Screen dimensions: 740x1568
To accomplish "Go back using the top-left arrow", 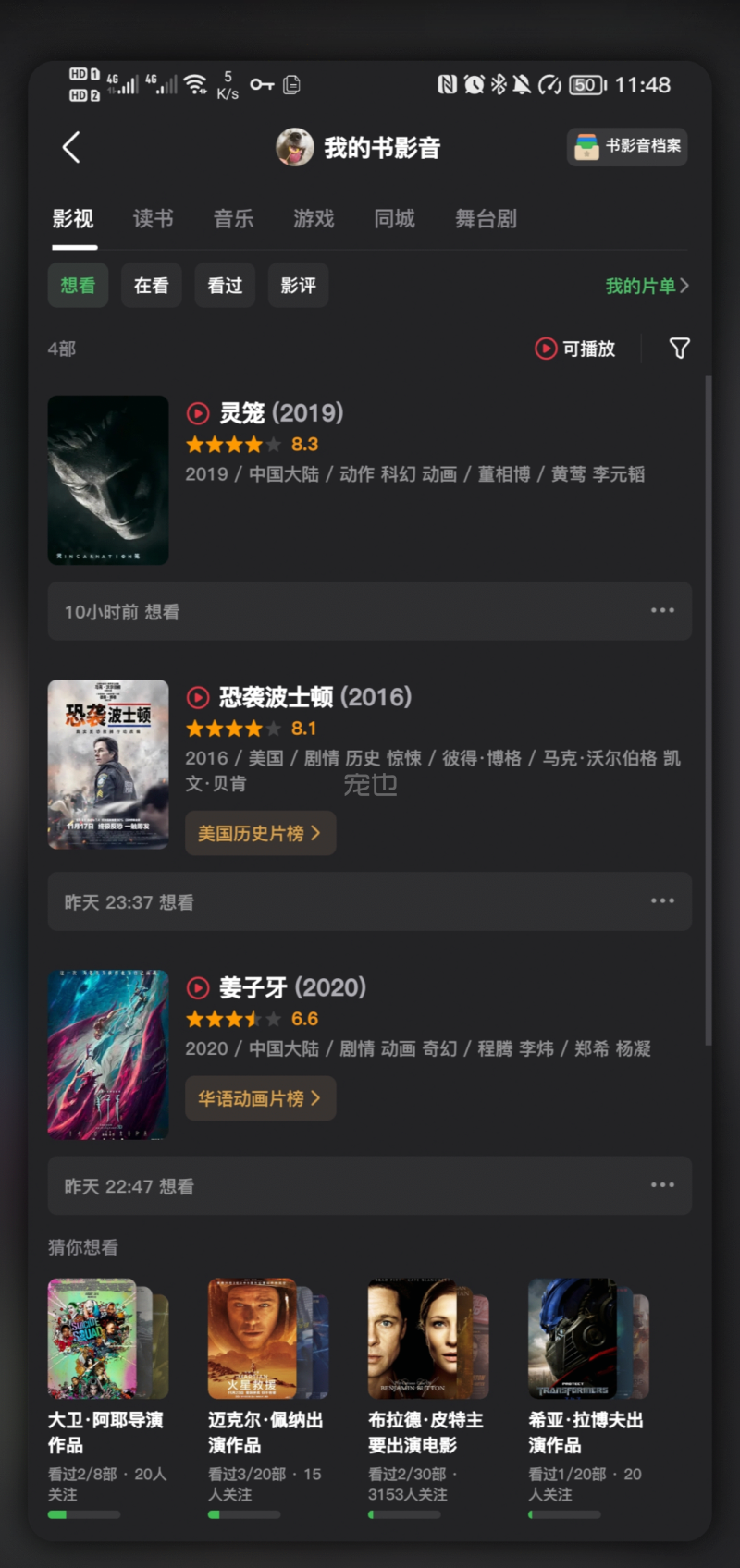I will click(x=71, y=147).
